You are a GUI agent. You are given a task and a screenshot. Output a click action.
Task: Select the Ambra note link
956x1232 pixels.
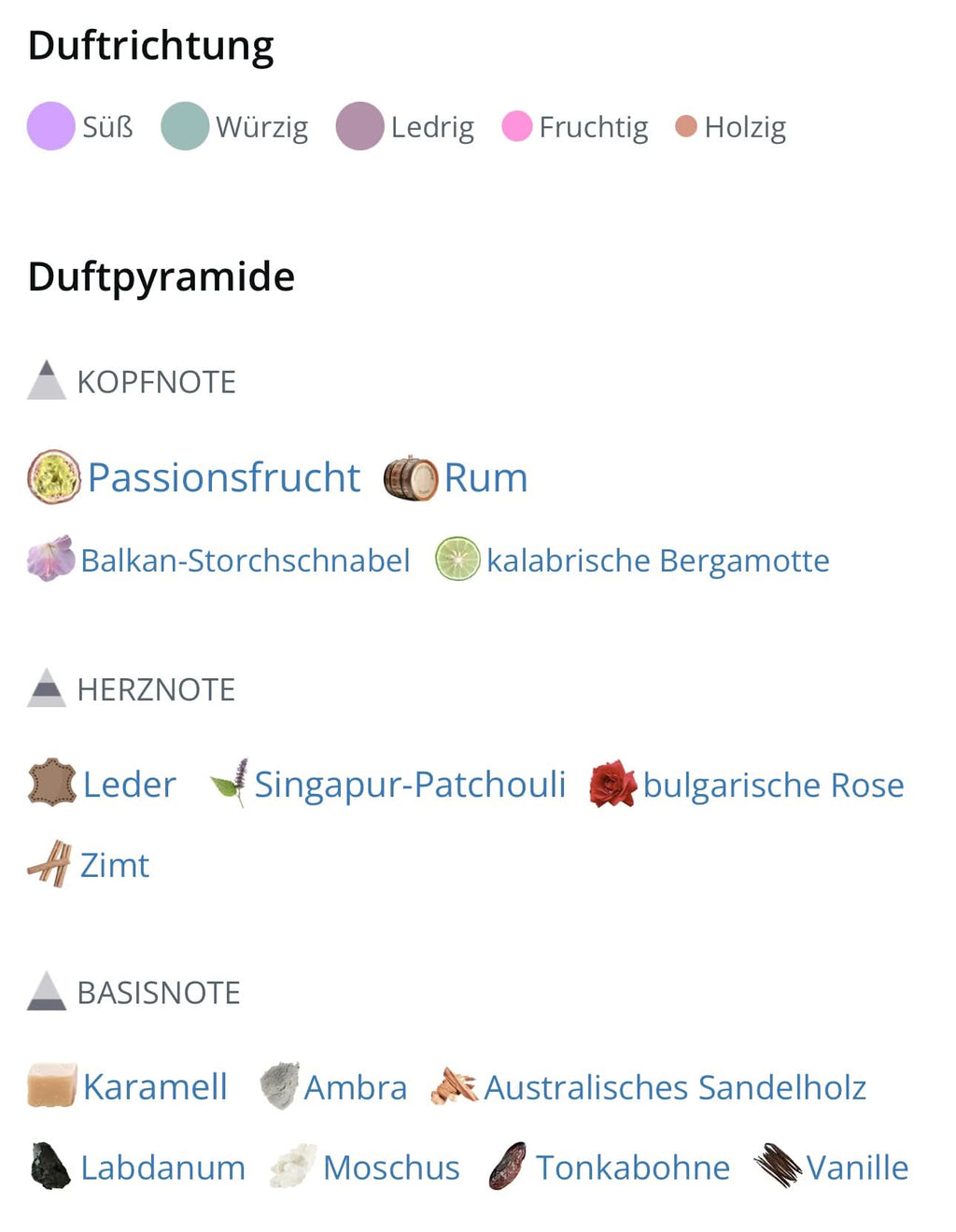pyautogui.click(x=355, y=1087)
